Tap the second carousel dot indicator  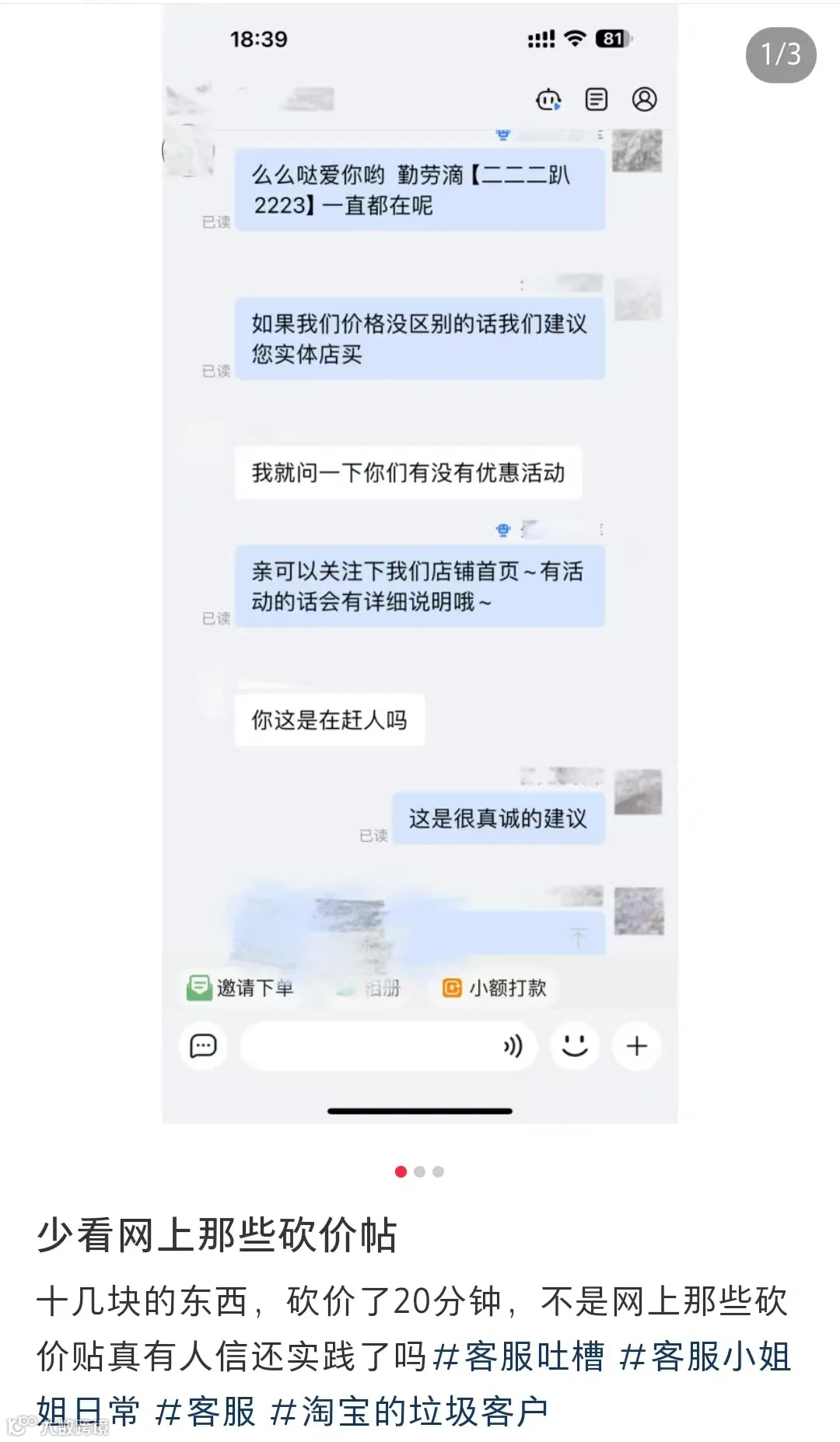point(419,1171)
